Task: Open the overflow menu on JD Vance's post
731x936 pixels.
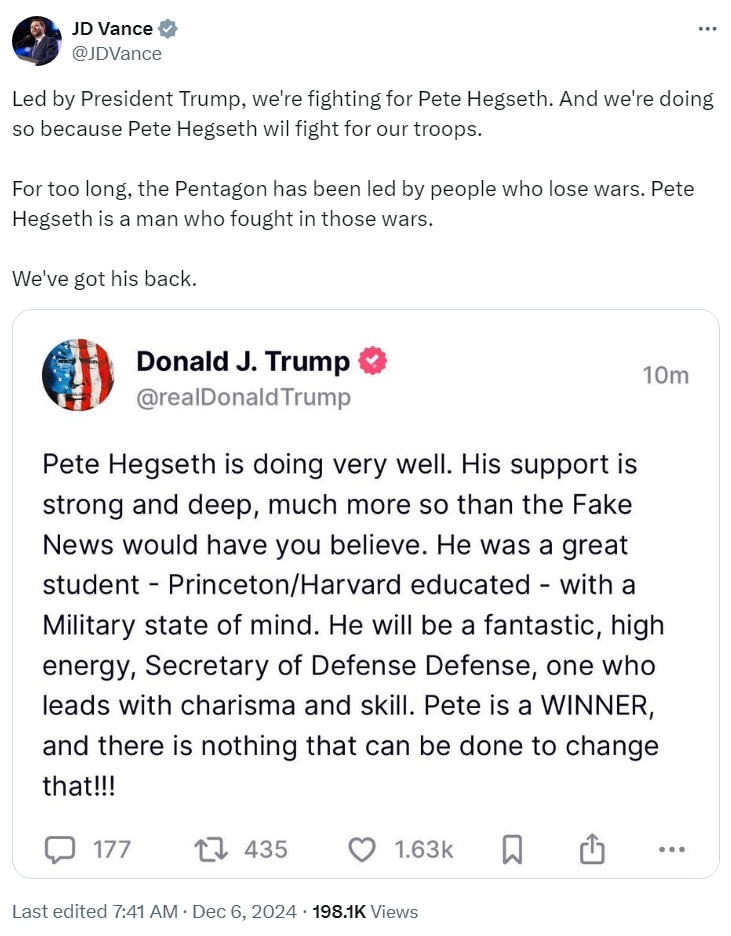Action: (x=707, y=29)
